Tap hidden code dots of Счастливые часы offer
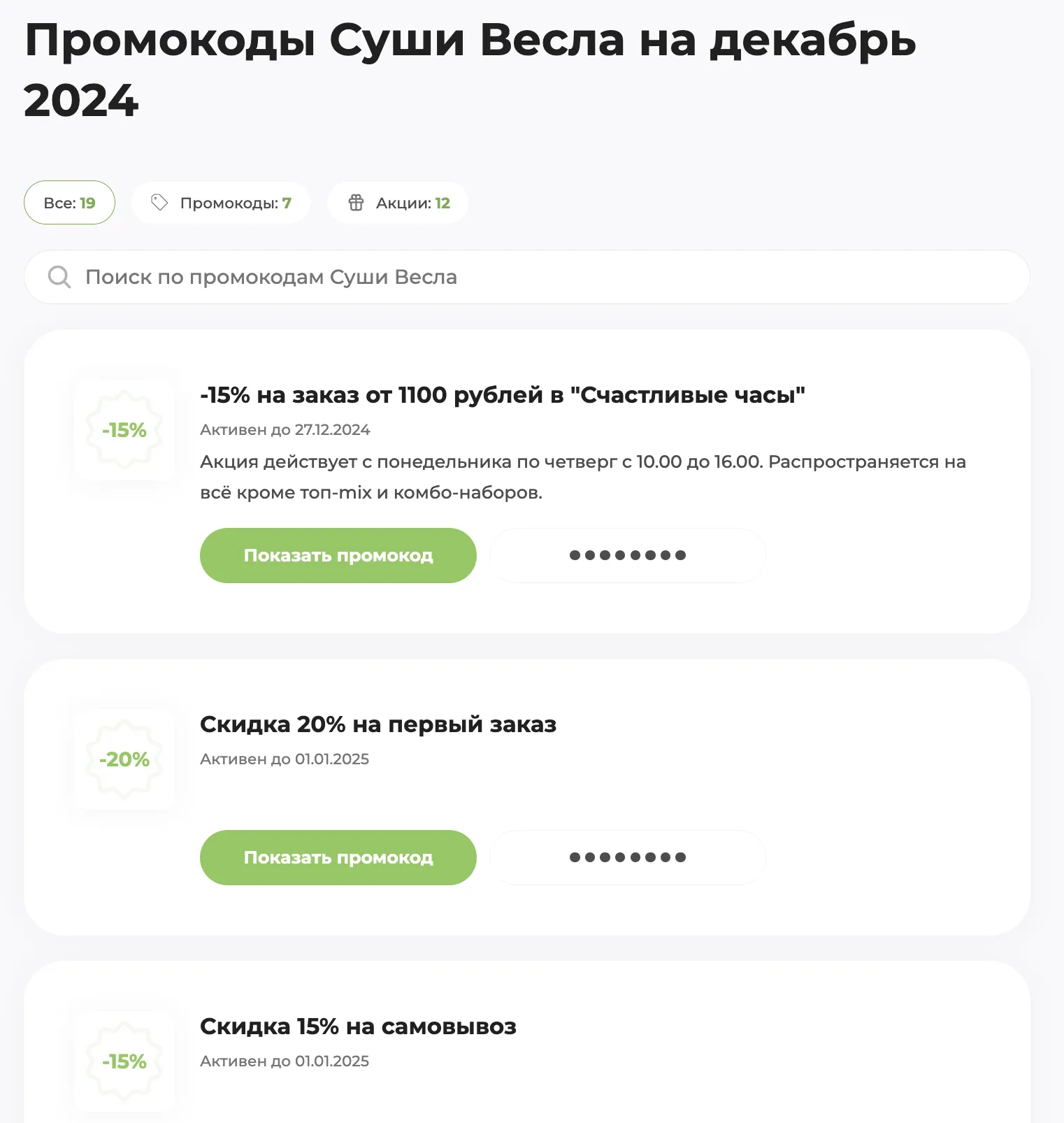 [627, 555]
